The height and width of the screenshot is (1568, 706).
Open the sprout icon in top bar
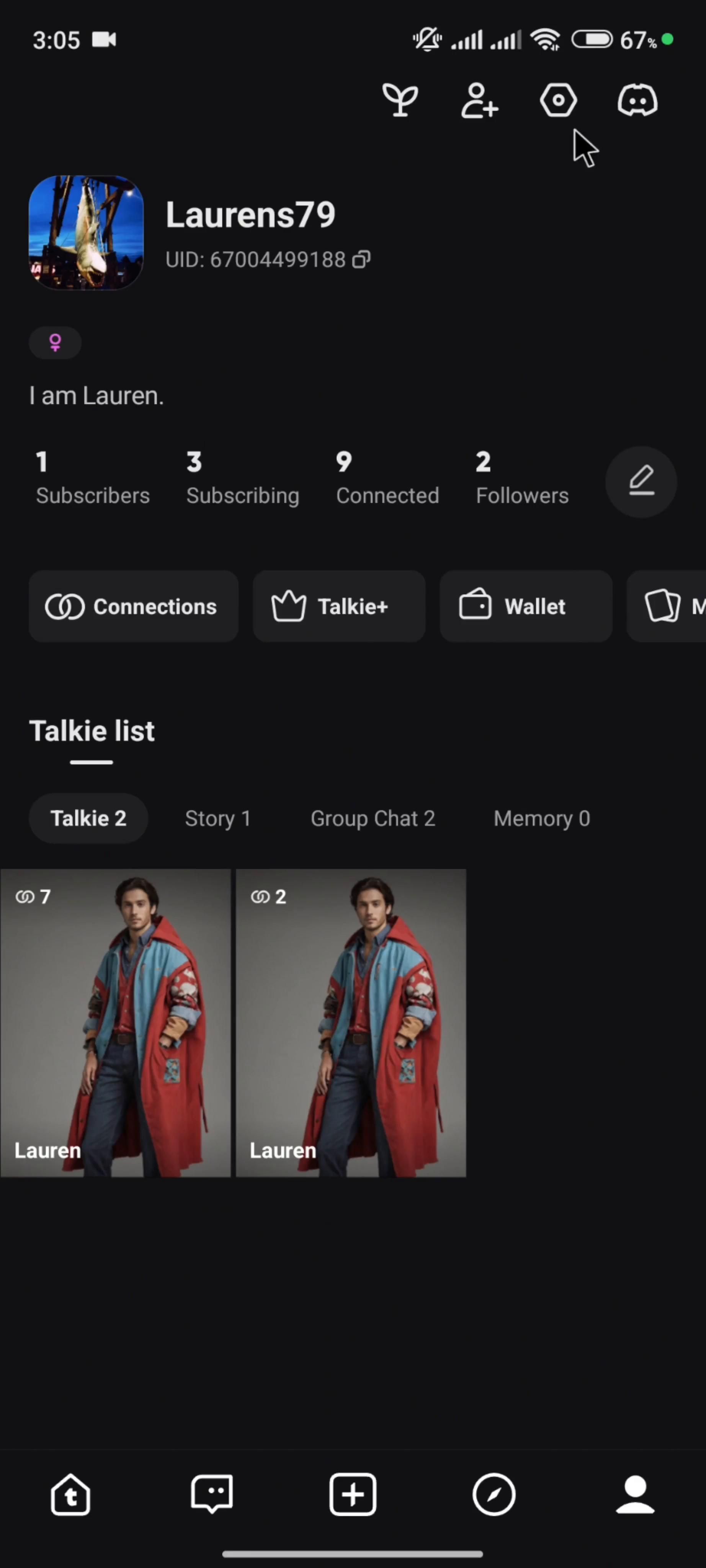tap(400, 100)
